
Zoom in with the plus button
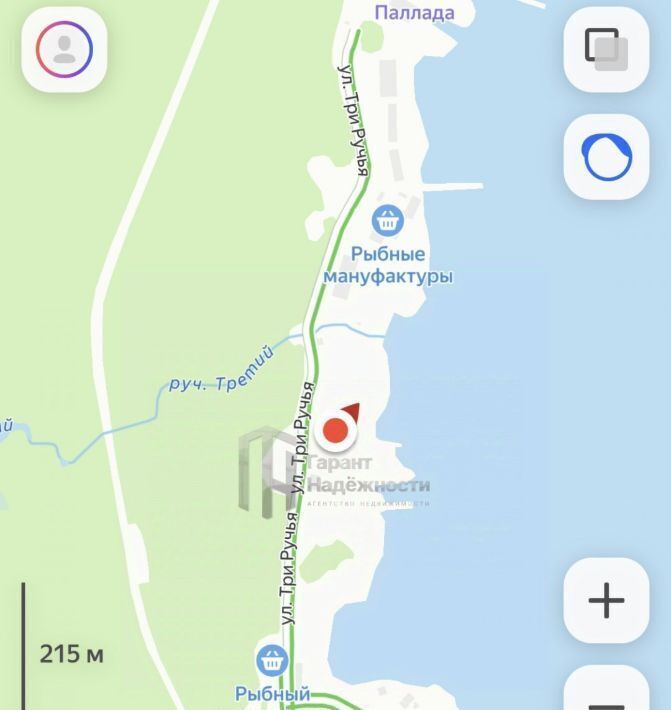click(x=606, y=600)
